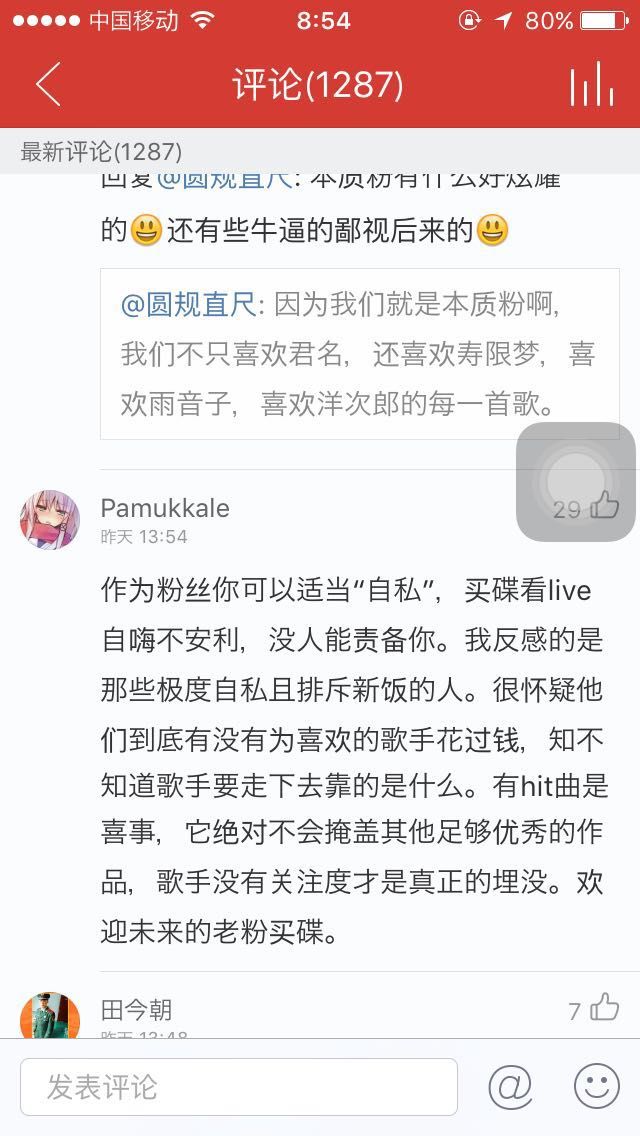
Task: Go back from the comments page
Action: point(48,85)
